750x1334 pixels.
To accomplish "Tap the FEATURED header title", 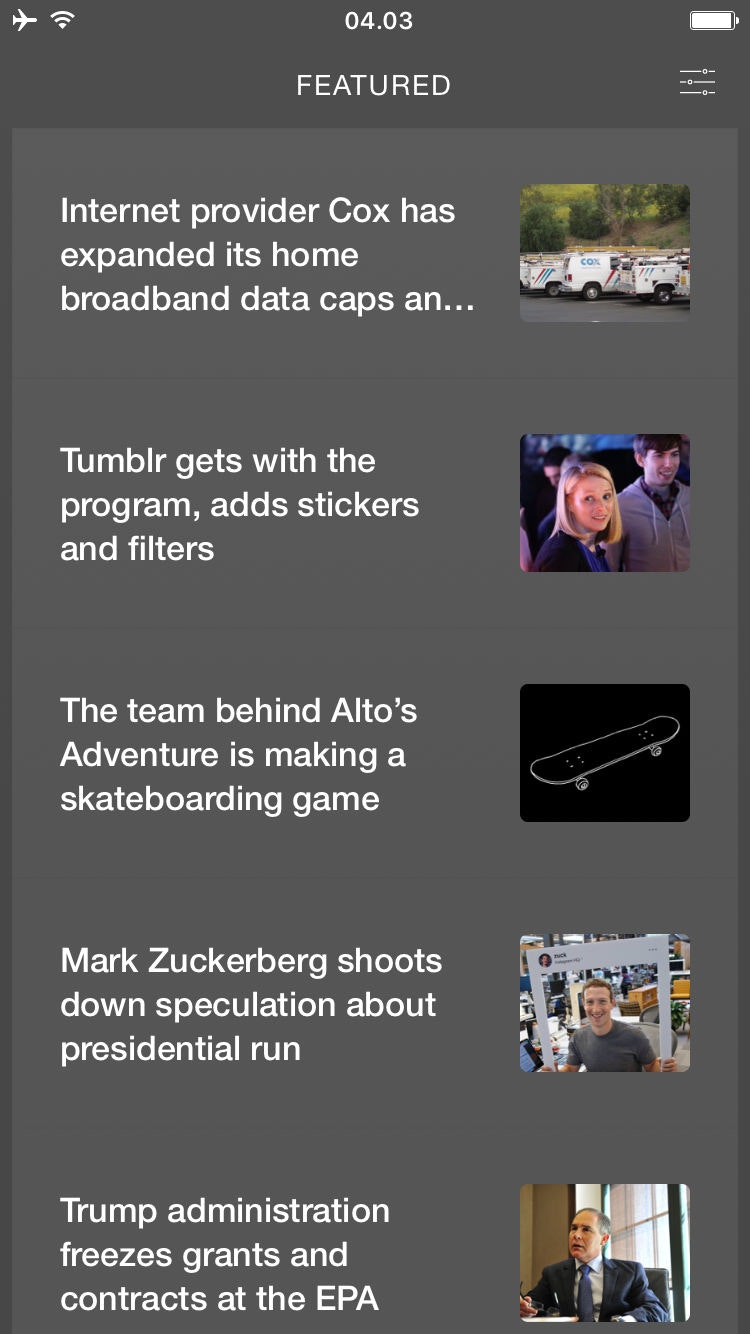I will (x=373, y=85).
